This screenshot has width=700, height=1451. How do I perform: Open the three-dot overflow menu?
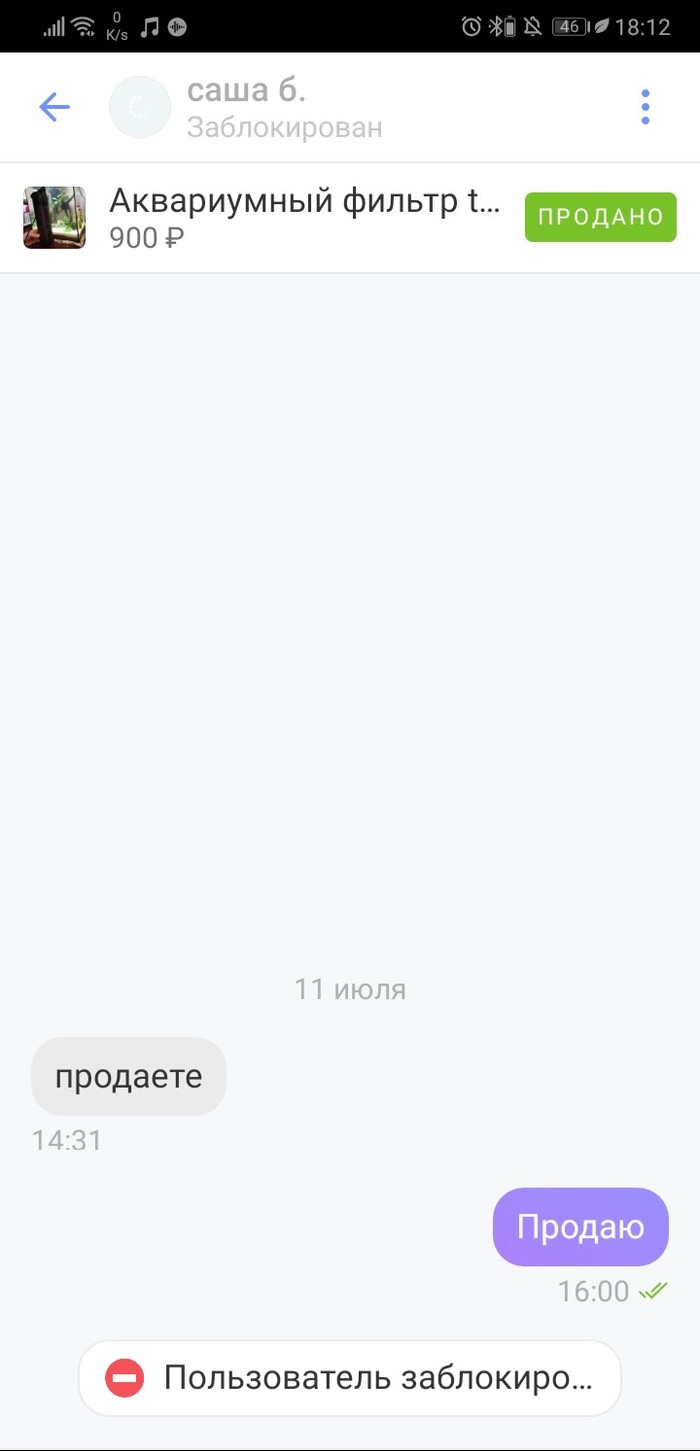645,107
